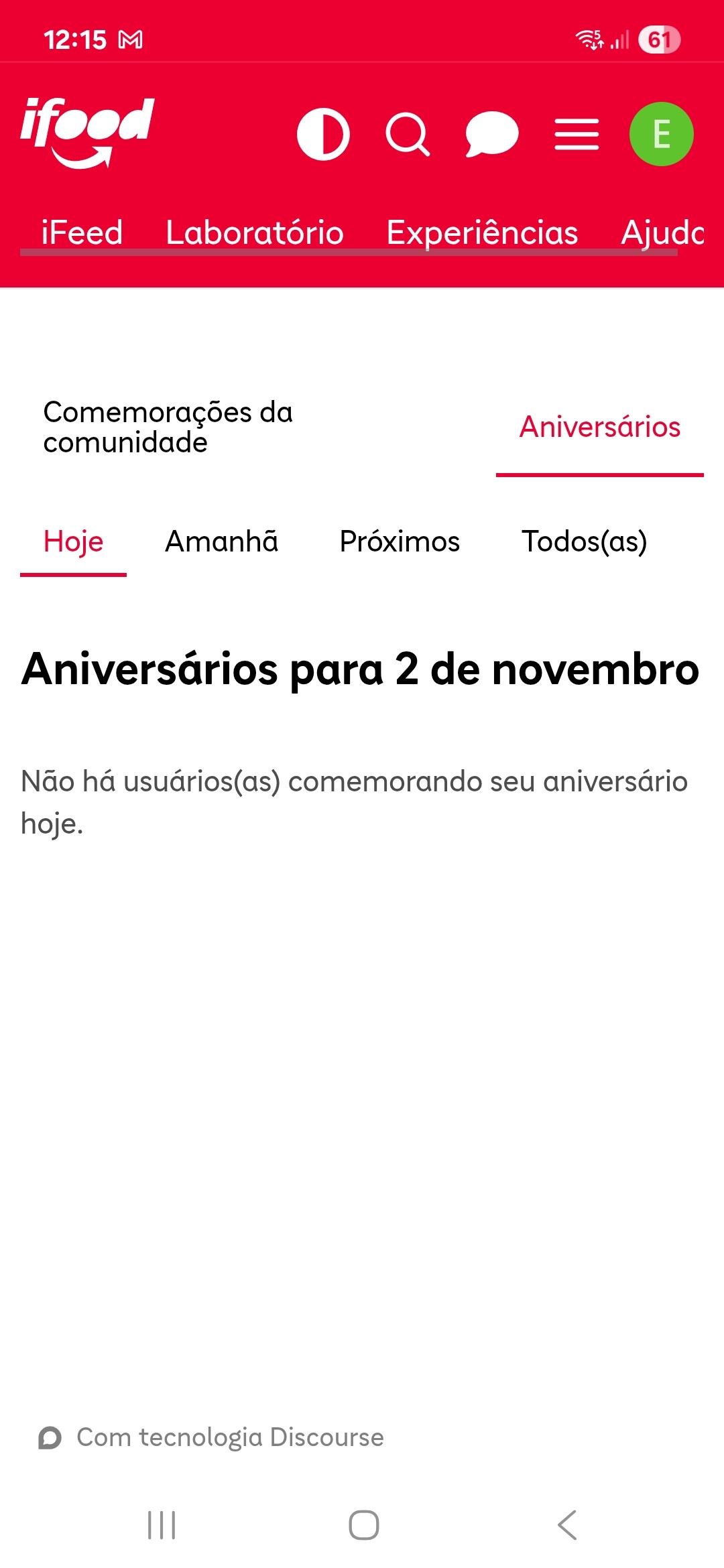Image resolution: width=724 pixels, height=1568 pixels.
Task: Open the hamburger menu
Action: tap(577, 135)
